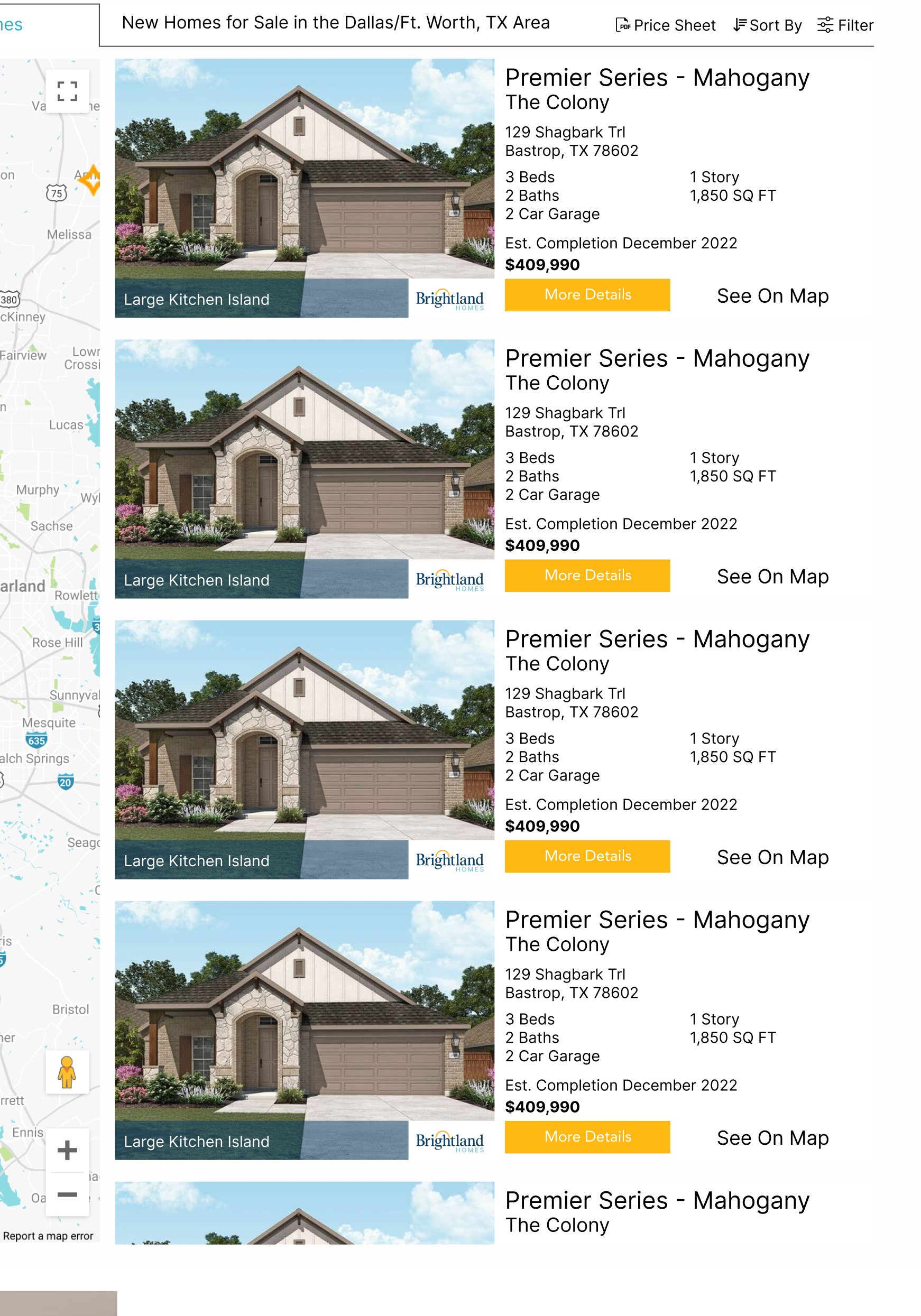
Task: Select the Street View pegman
Action: pyautogui.click(x=67, y=1072)
